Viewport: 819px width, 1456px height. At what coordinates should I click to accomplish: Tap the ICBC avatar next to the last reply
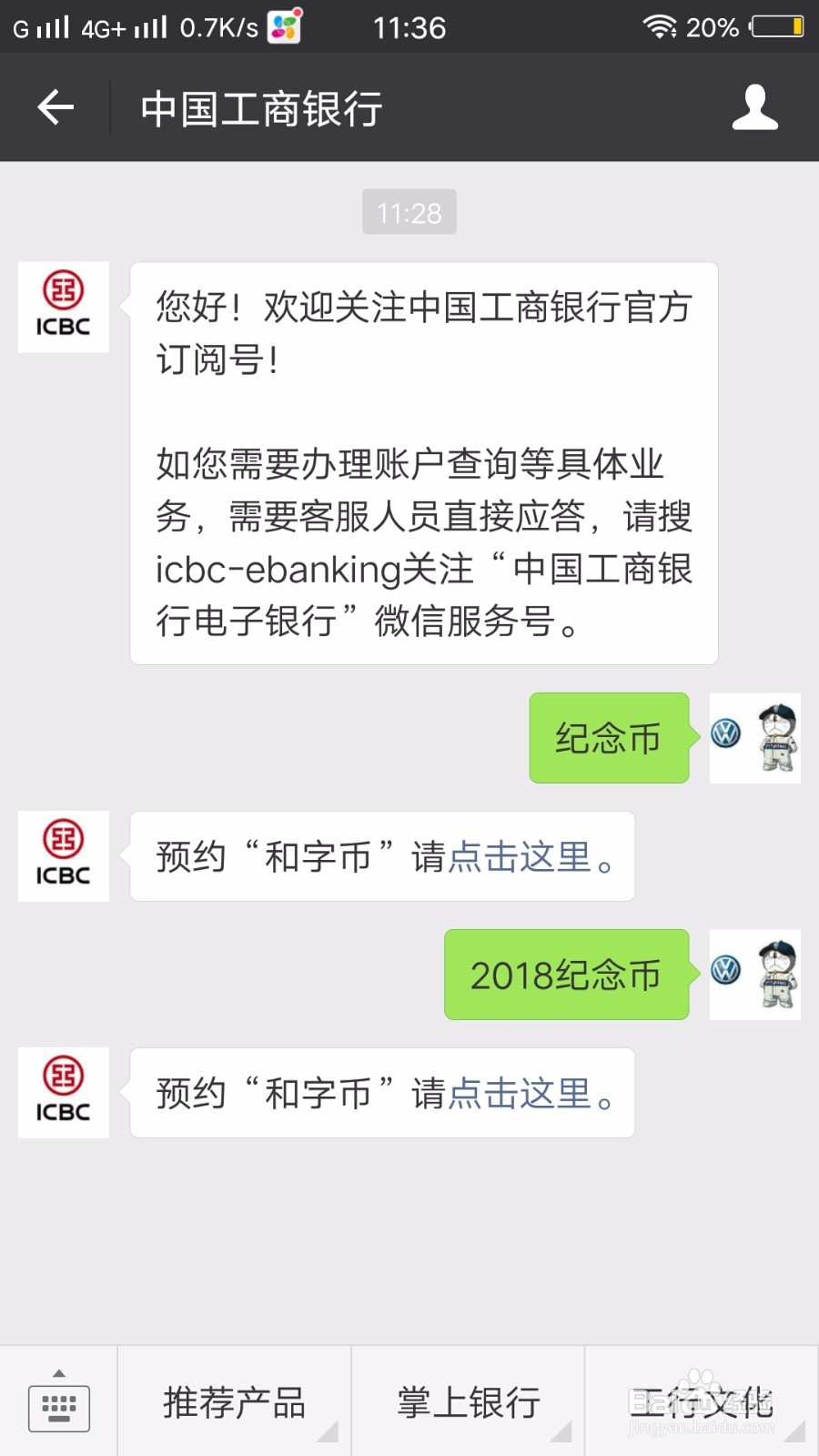pos(63,1093)
